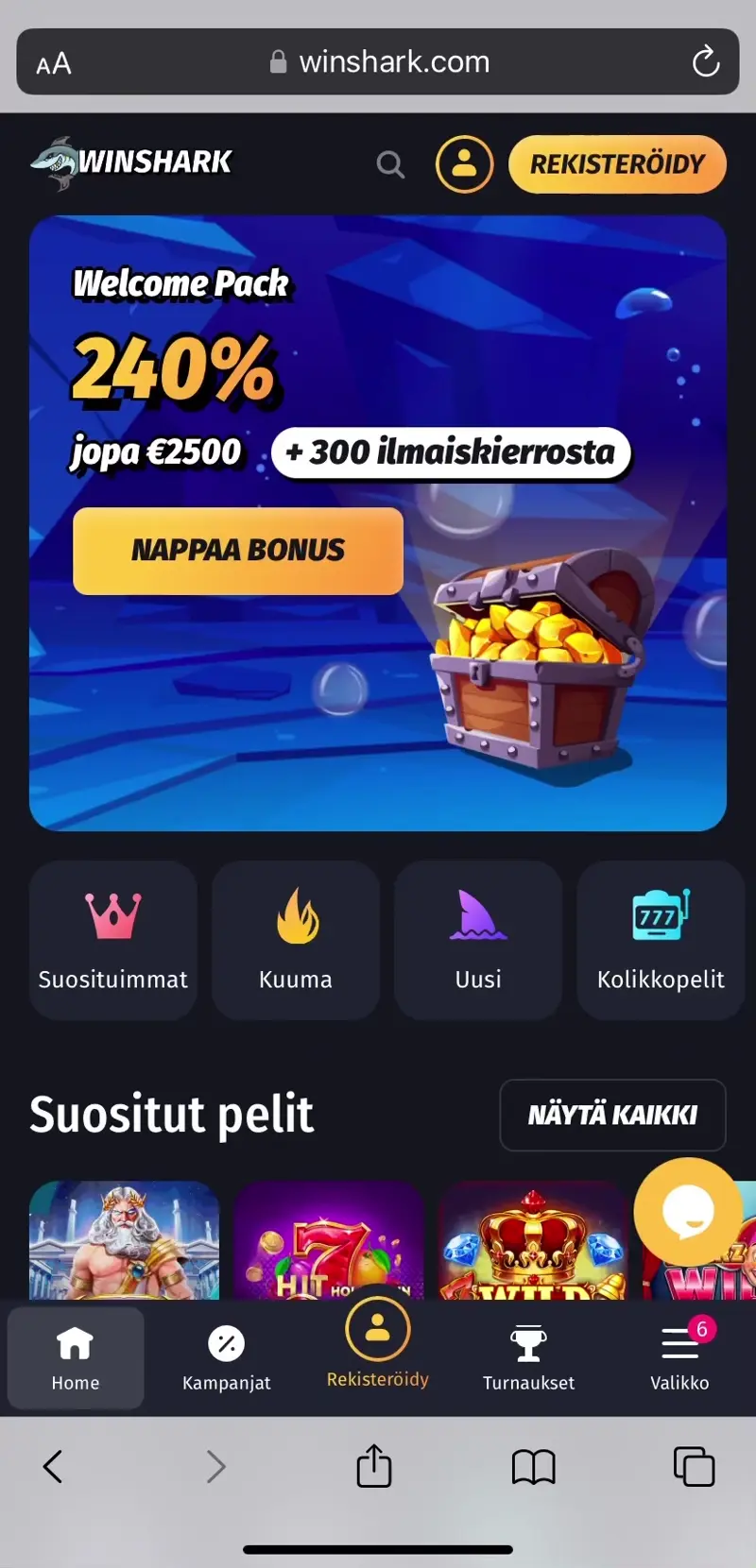Launch the red 7 Hit game tile
The image size is (756, 1568).
pyautogui.click(x=328, y=1239)
